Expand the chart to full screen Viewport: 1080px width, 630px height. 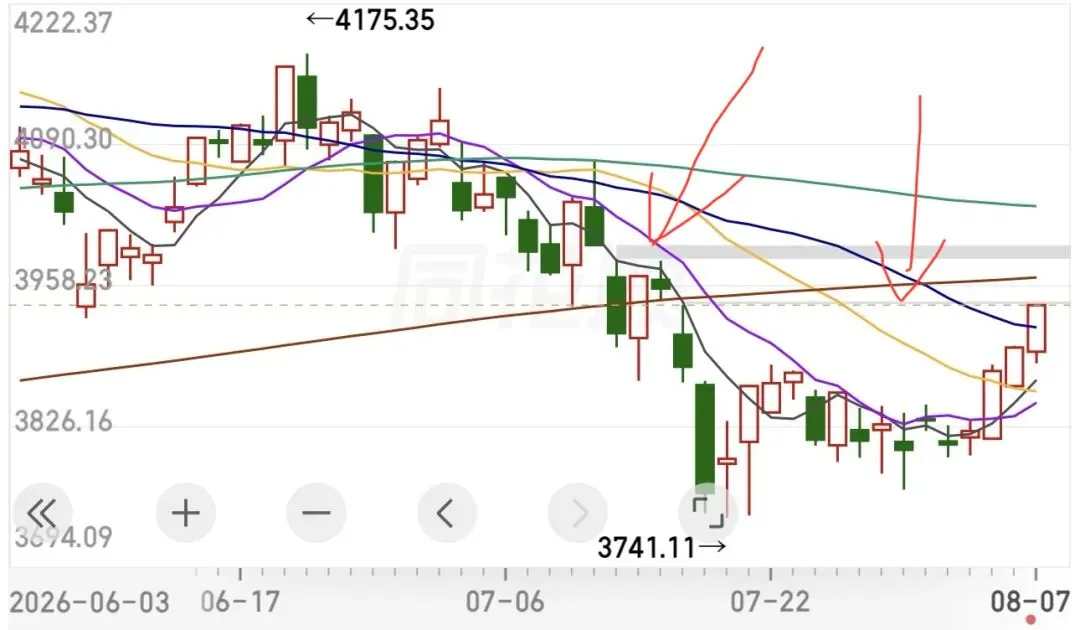pyautogui.click(x=708, y=513)
